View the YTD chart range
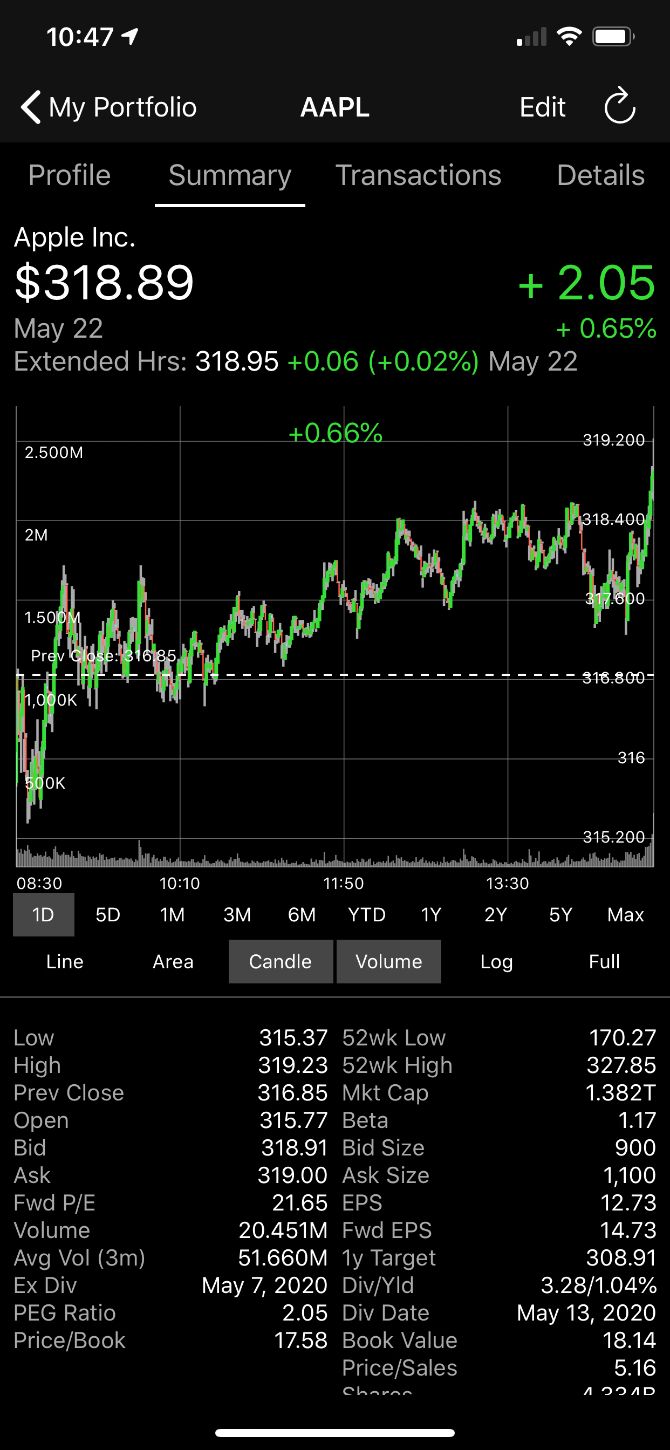This screenshot has height=1450, width=670. (366, 915)
